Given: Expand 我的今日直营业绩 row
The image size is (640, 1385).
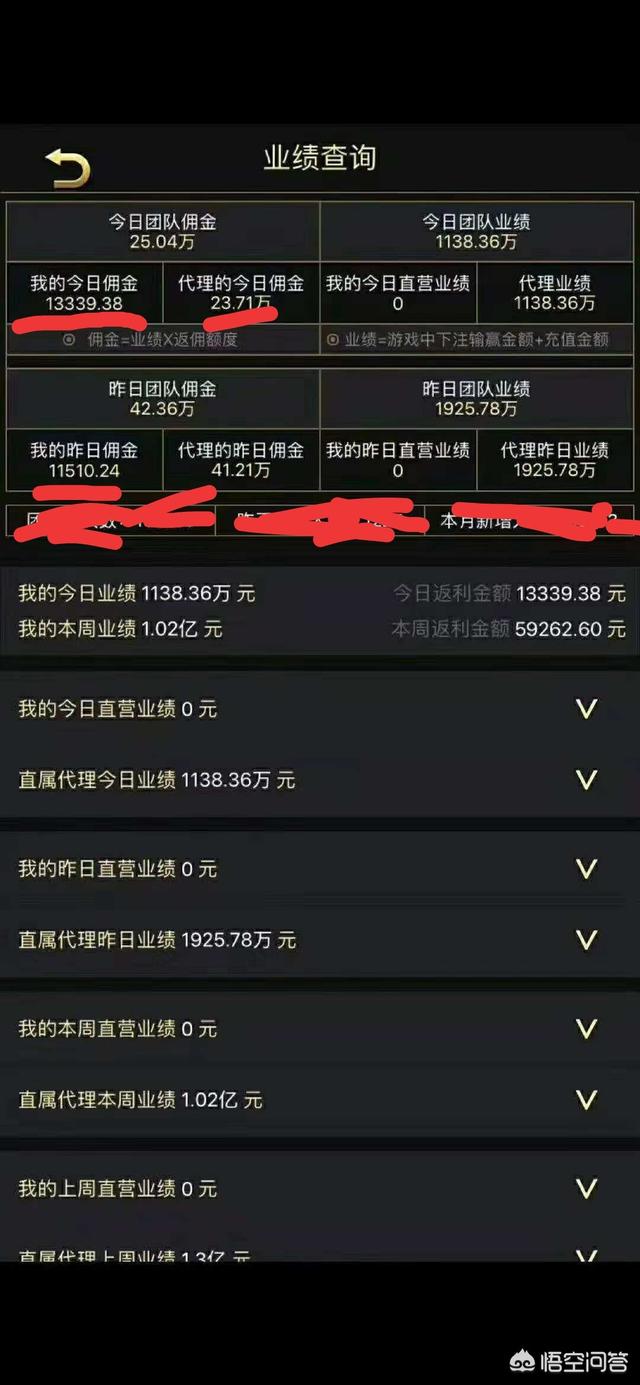Looking at the screenshot, I should click(x=586, y=709).
